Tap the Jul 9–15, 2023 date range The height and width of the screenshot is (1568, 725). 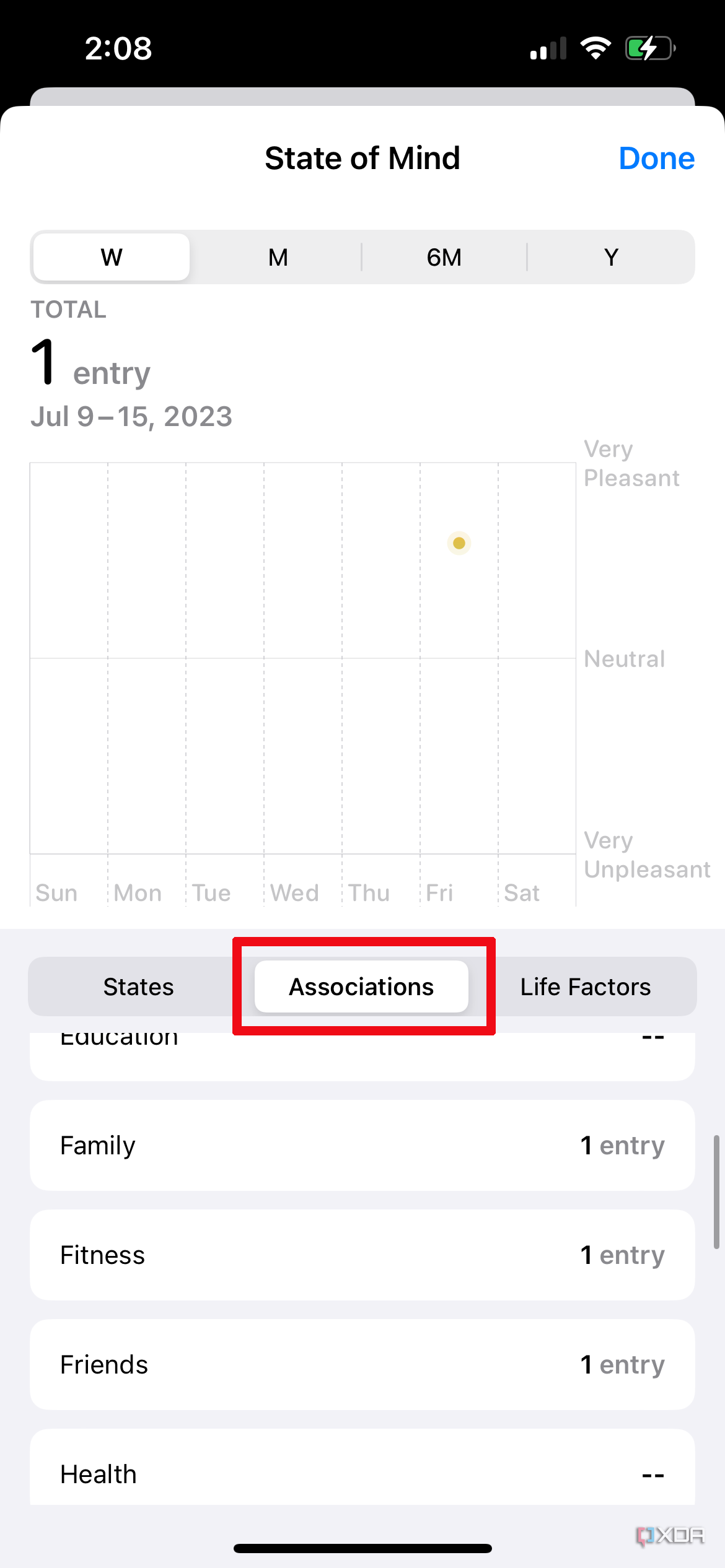click(x=131, y=416)
